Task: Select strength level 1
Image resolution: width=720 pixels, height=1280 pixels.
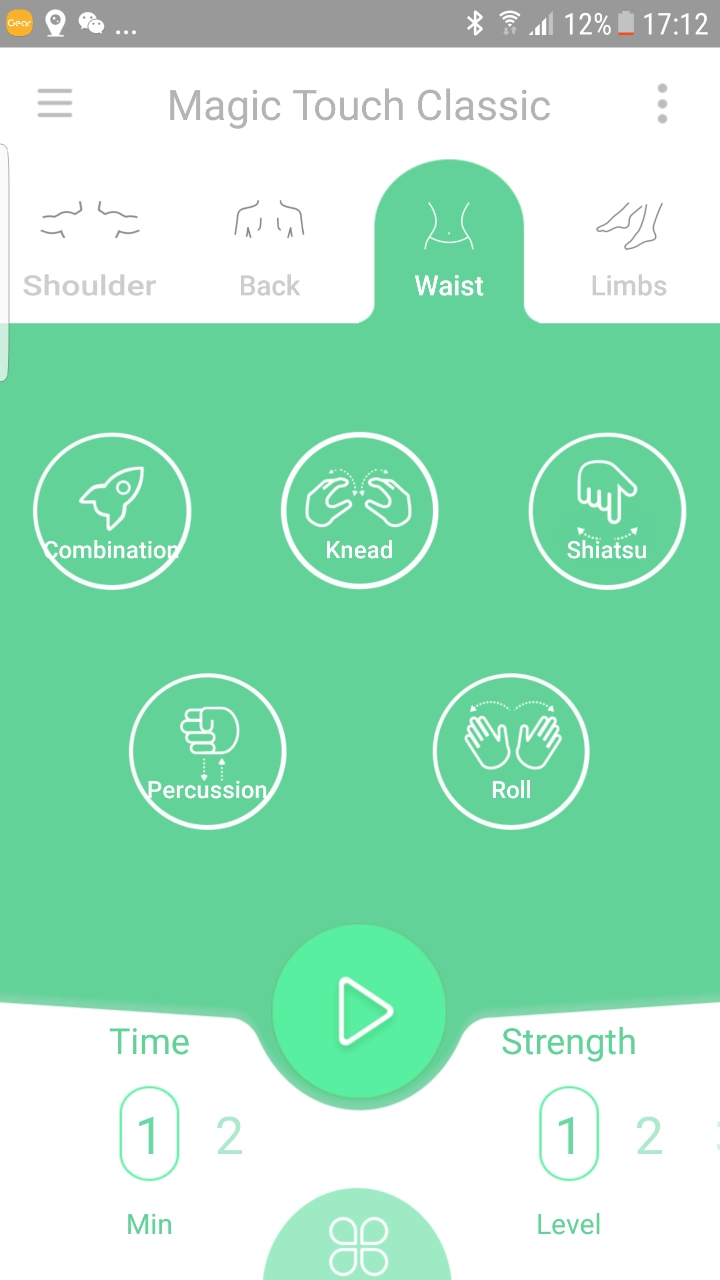Action: click(568, 1134)
